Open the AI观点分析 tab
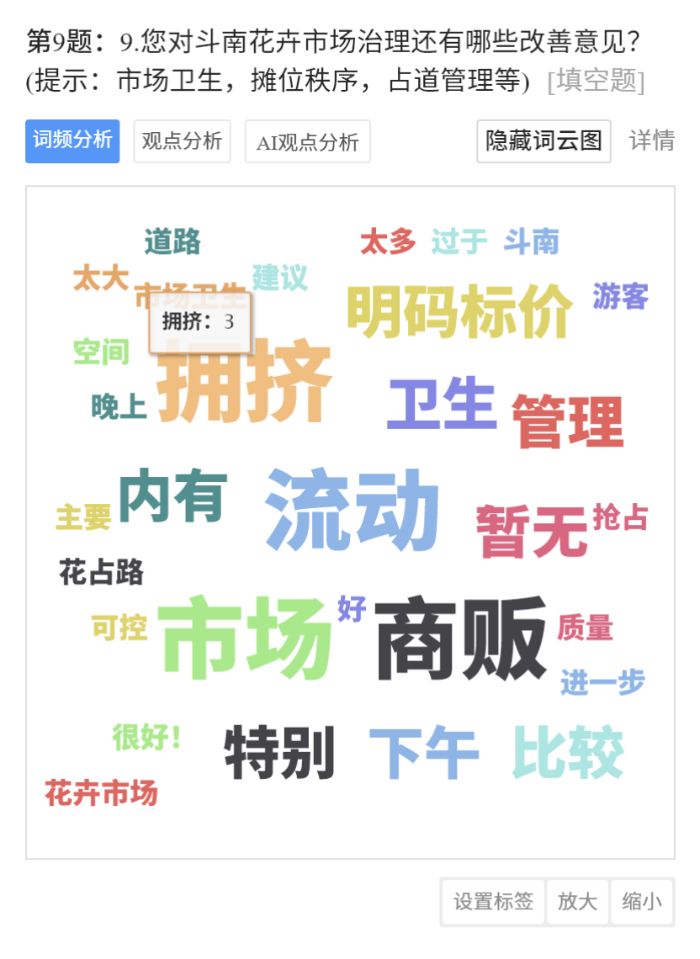Viewport: 700px width, 959px height. [308, 141]
